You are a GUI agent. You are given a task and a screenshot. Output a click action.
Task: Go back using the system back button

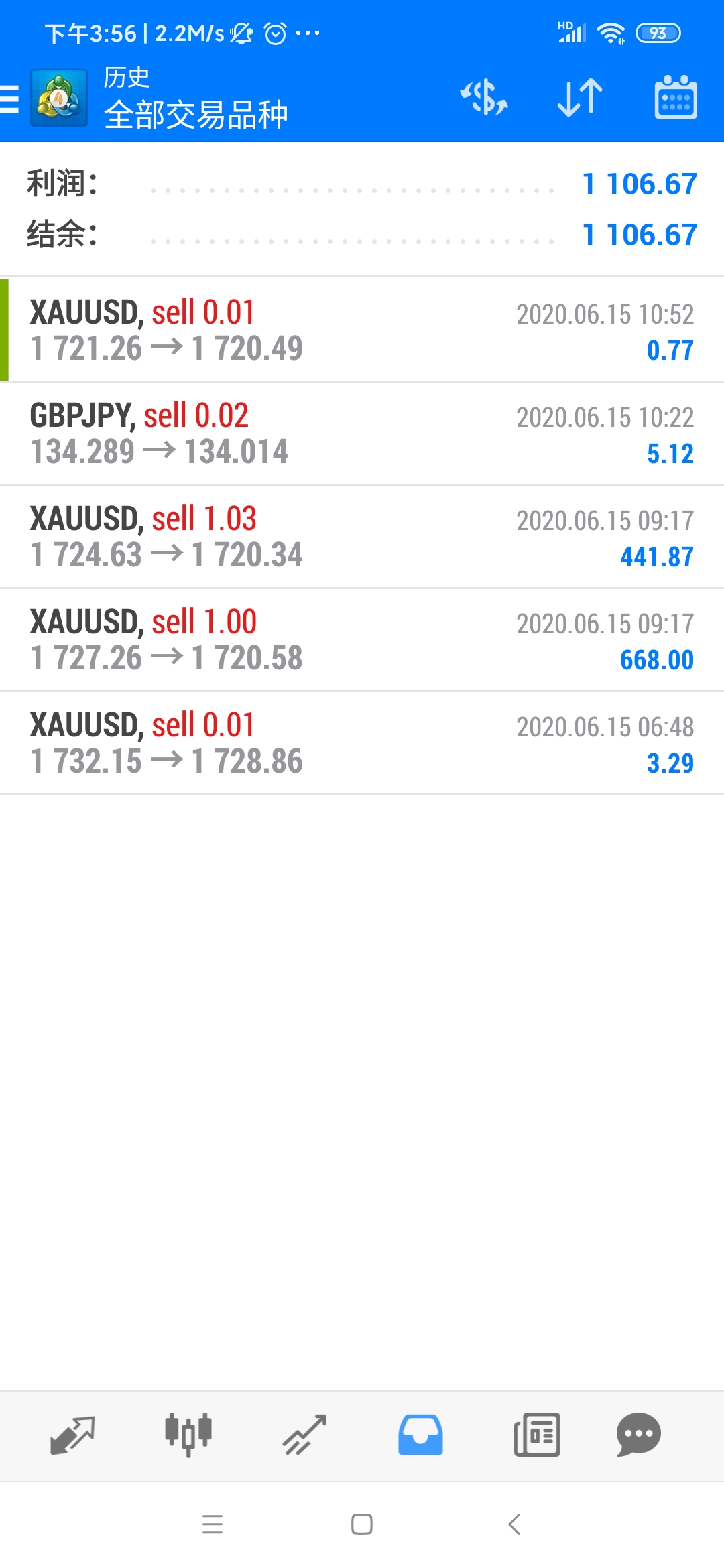click(x=514, y=1524)
